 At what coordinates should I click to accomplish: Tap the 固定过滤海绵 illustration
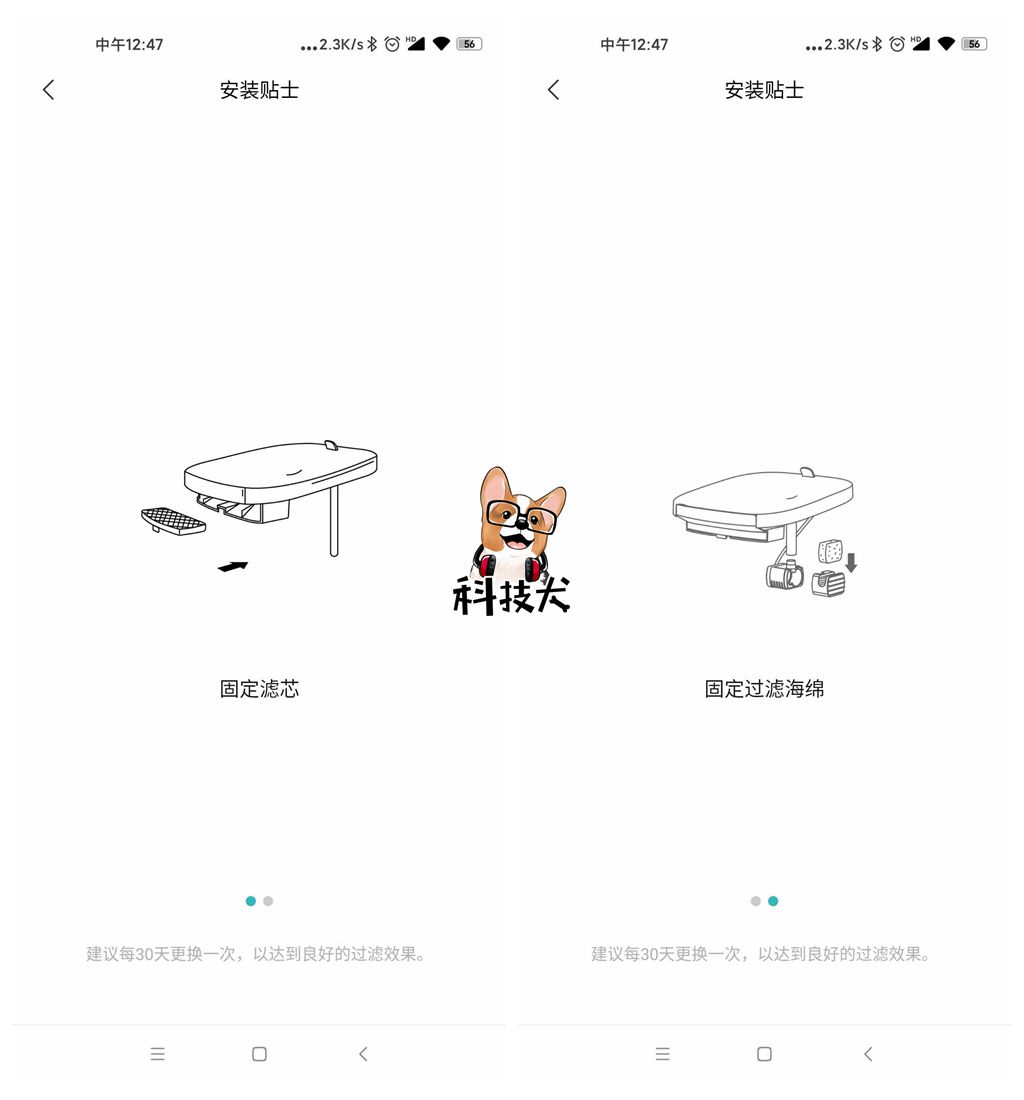(x=764, y=530)
